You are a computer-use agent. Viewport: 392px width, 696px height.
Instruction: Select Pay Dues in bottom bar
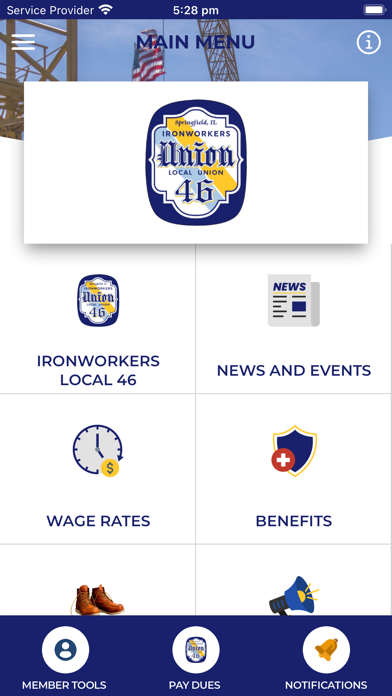(195, 658)
